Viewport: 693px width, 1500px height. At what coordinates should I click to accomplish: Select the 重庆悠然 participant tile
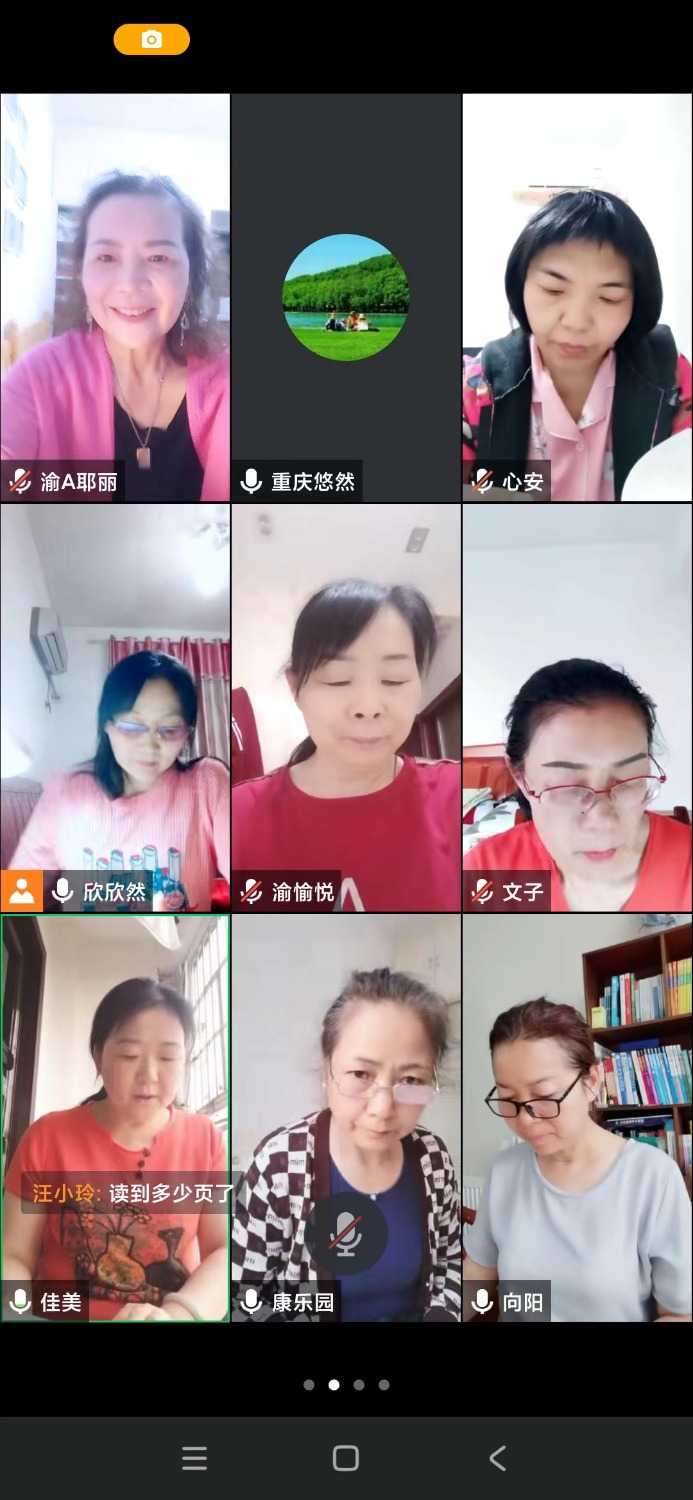(346, 297)
